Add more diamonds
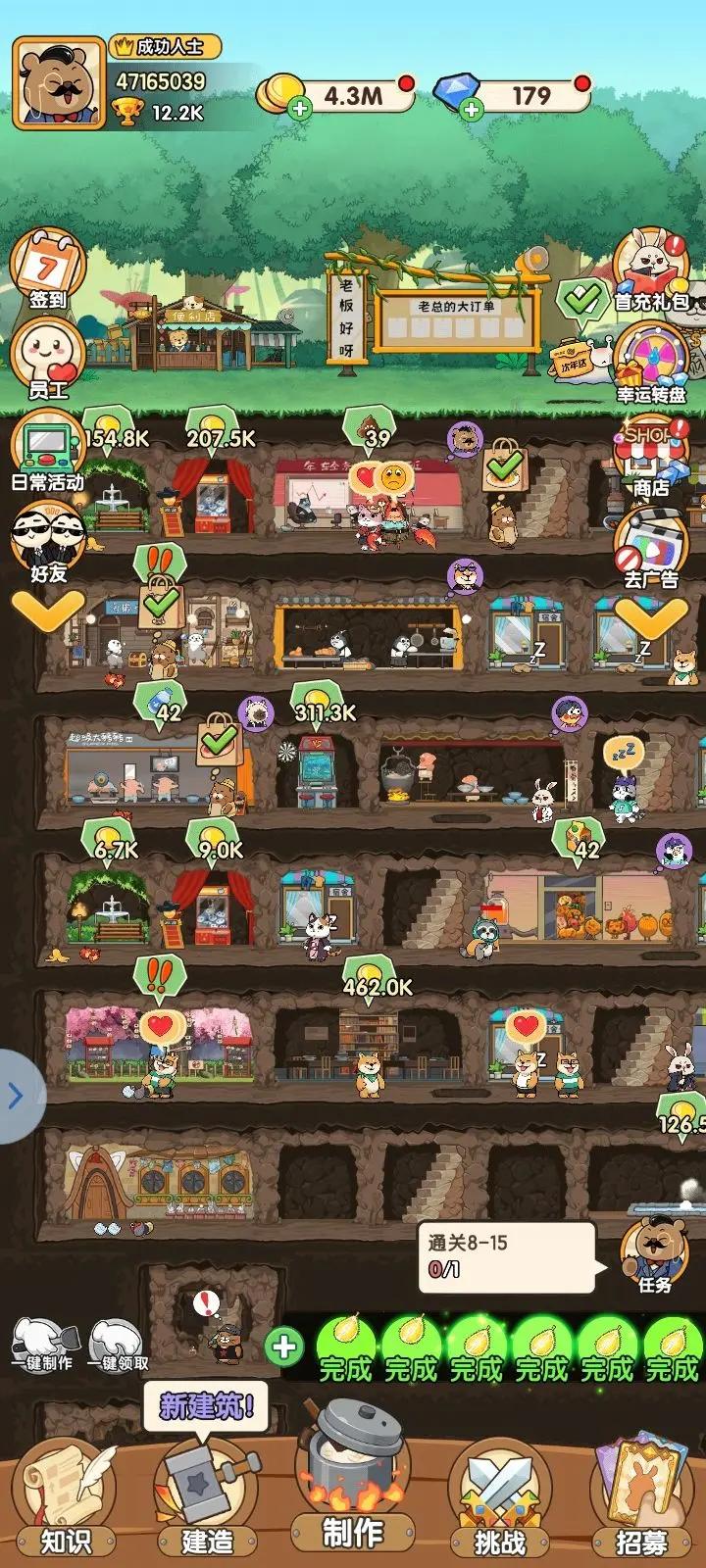Viewport: 706px width, 1568px height. click(472, 109)
